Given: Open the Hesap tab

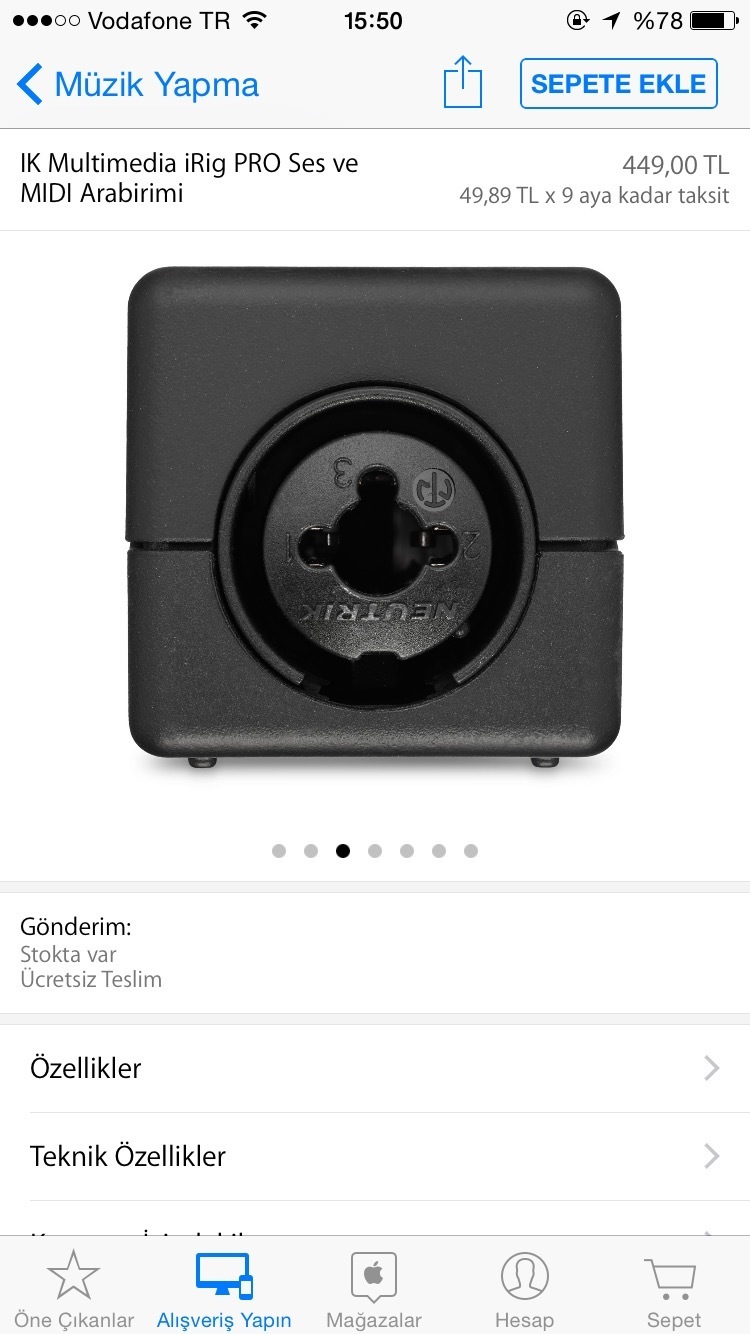Looking at the screenshot, I should click(x=524, y=1290).
